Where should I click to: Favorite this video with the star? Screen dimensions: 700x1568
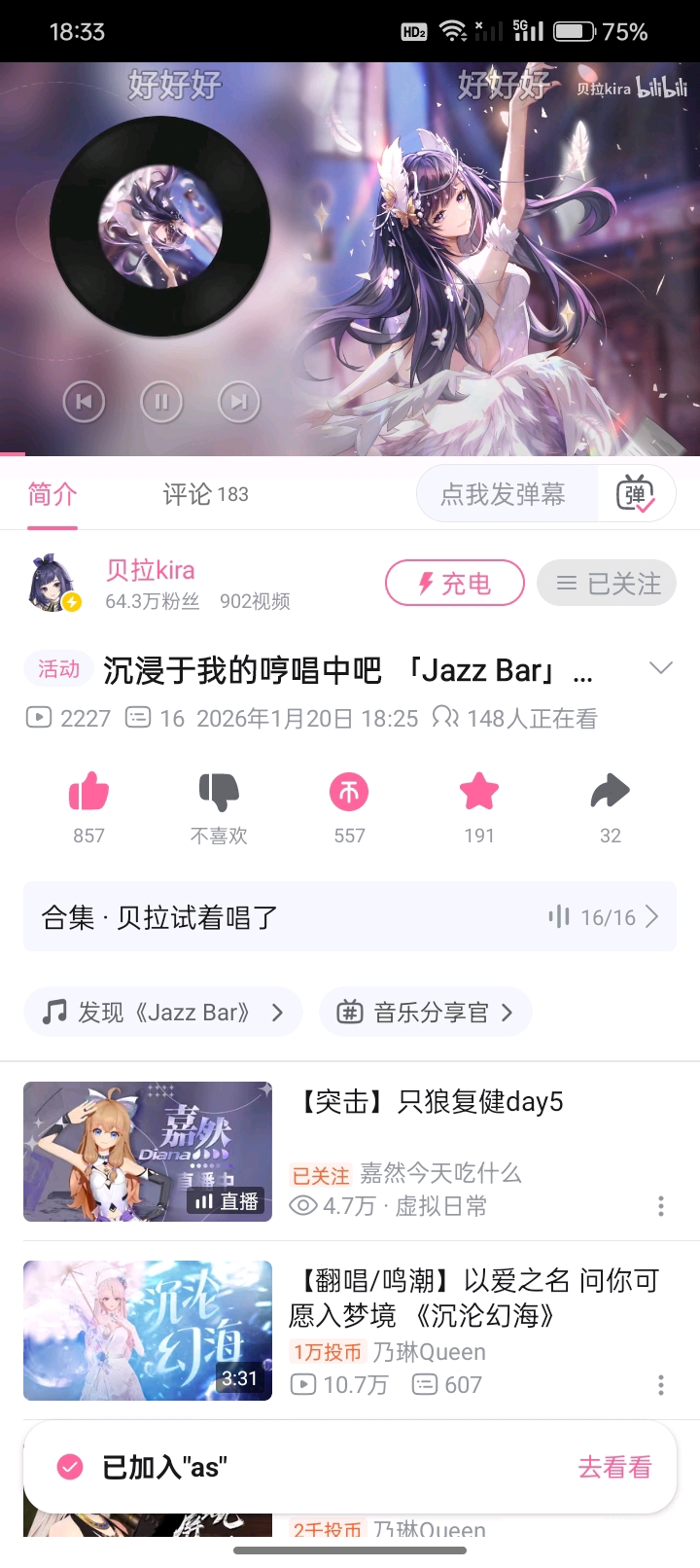pos(479,793)
